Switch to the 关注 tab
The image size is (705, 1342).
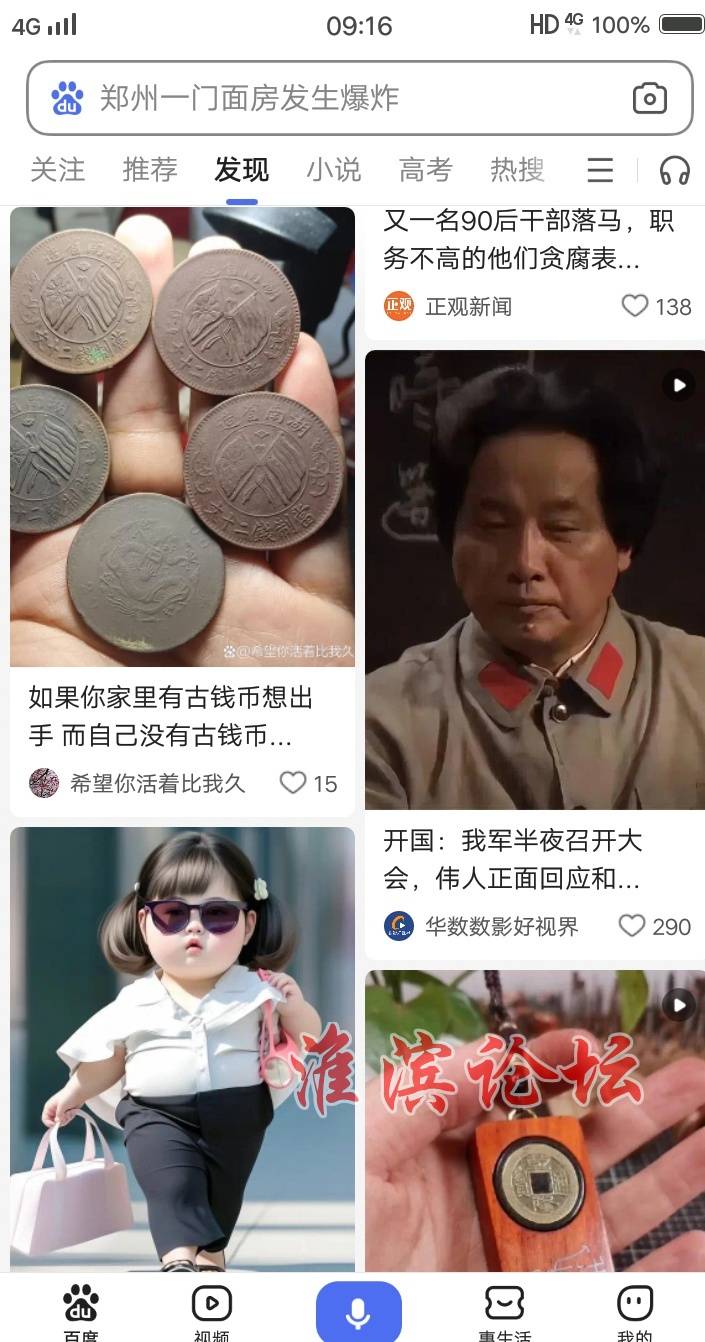click(58, 170)
